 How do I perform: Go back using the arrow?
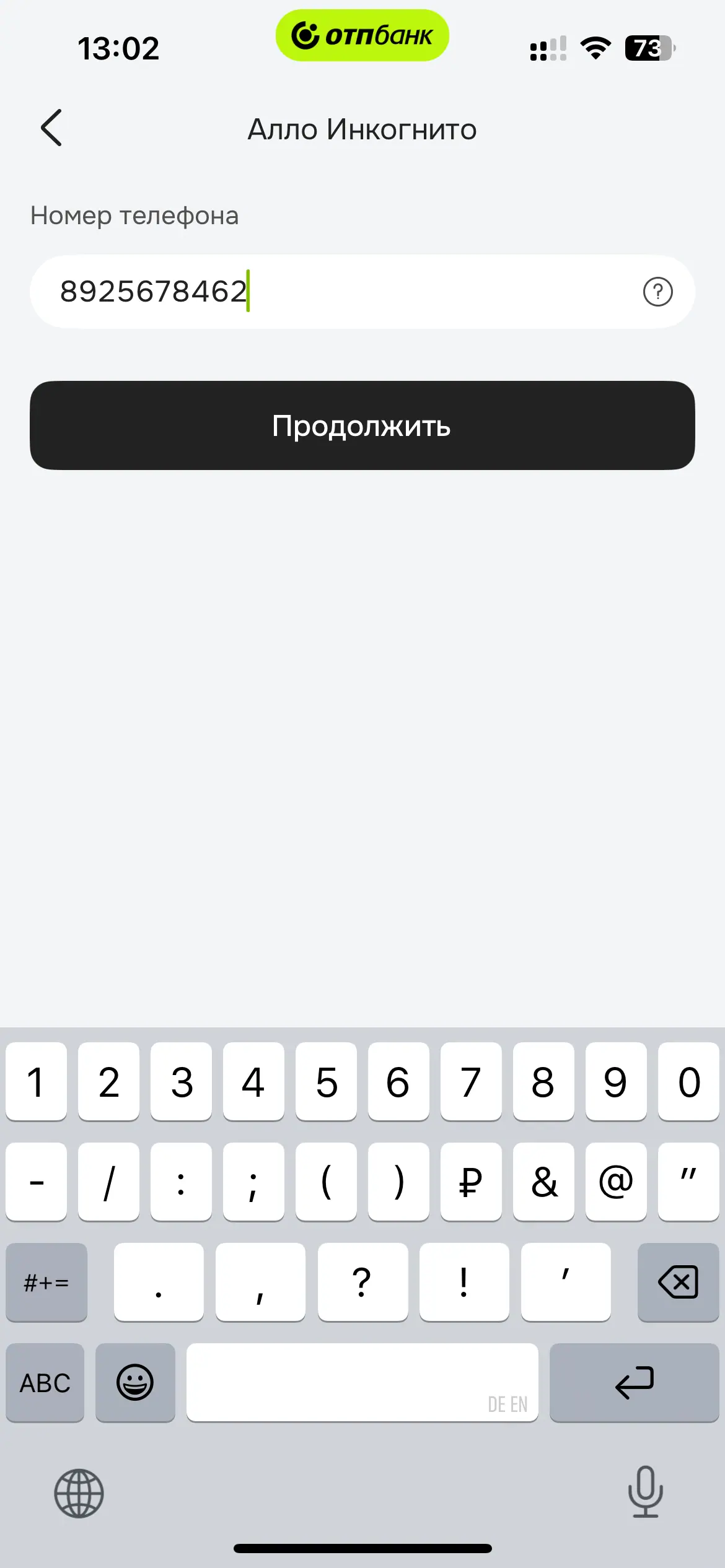tap(51, 128)
